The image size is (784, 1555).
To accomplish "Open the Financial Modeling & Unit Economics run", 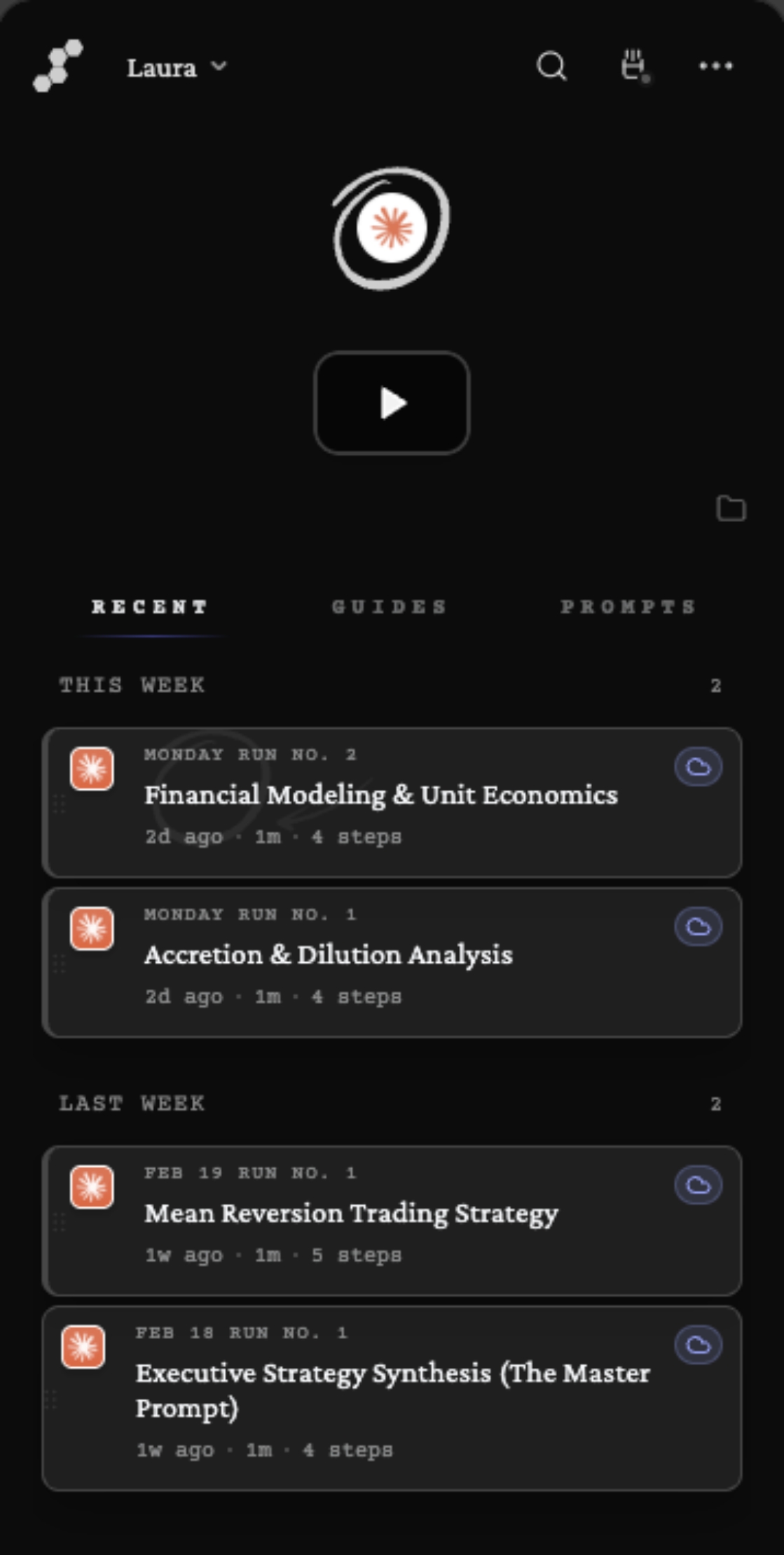I will 381,795.
